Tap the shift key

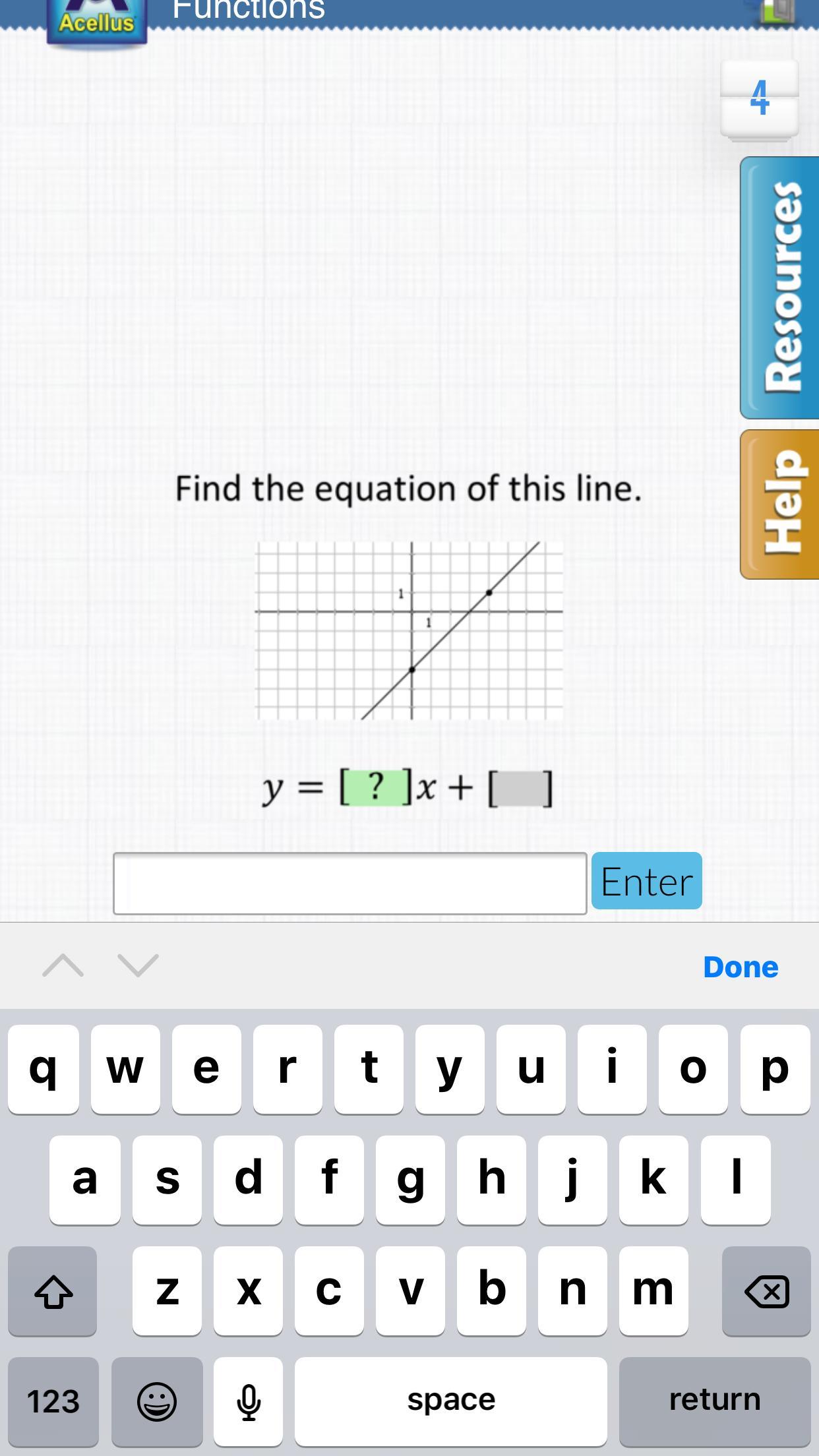53,1291
